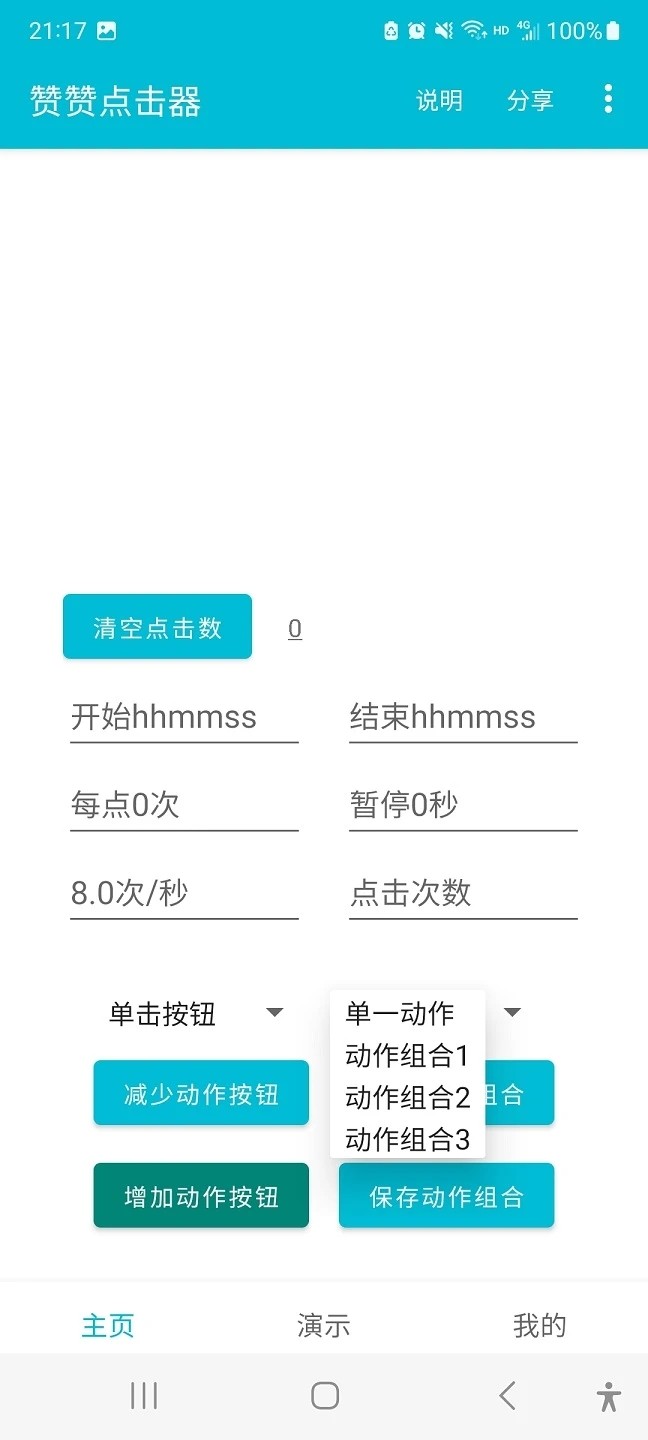The image size is (648, 1440).
Task: Tap 分享 to share the app
Action: pyautogui.click(x=530, y=100)
